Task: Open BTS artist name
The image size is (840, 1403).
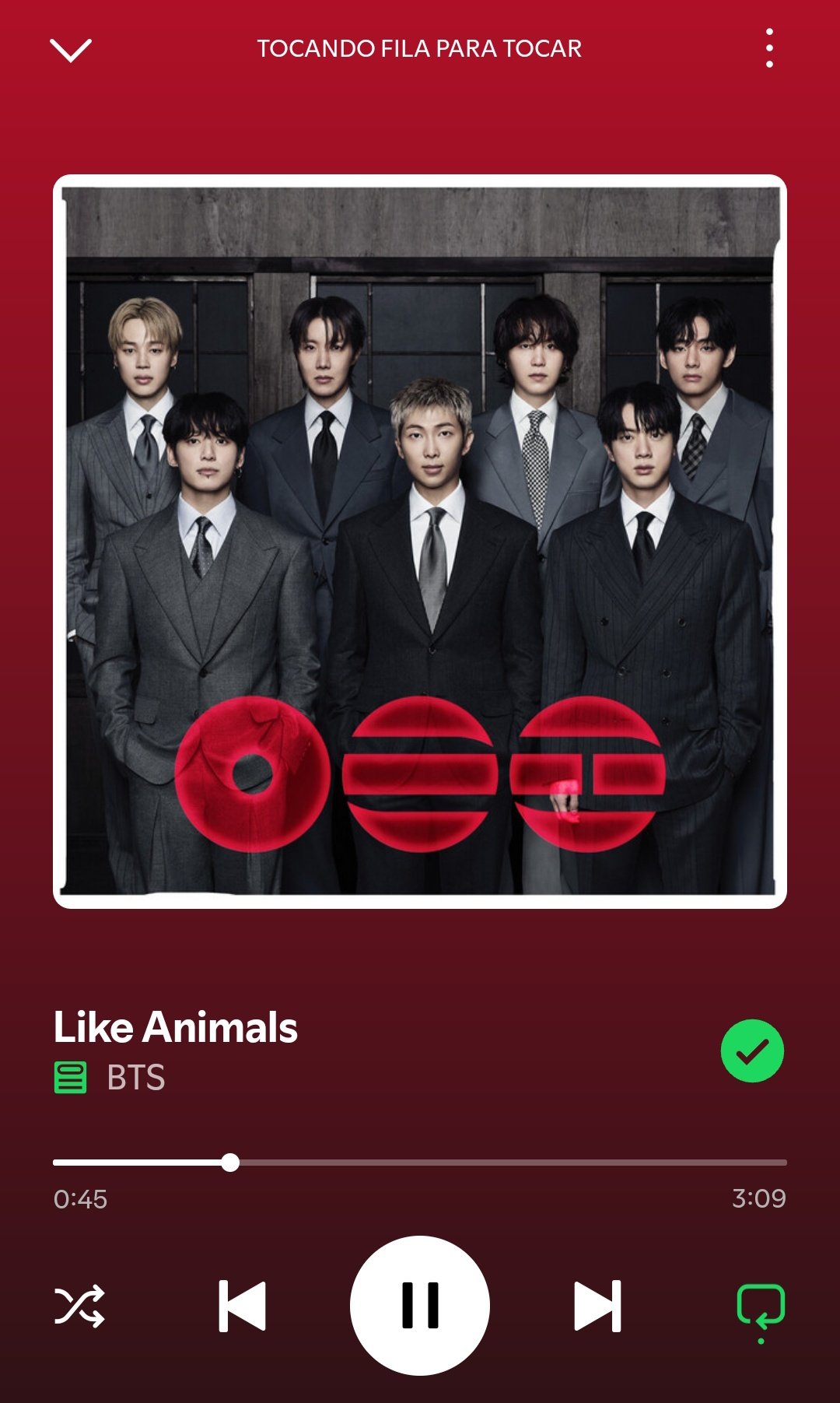Action: (135, 1078)
